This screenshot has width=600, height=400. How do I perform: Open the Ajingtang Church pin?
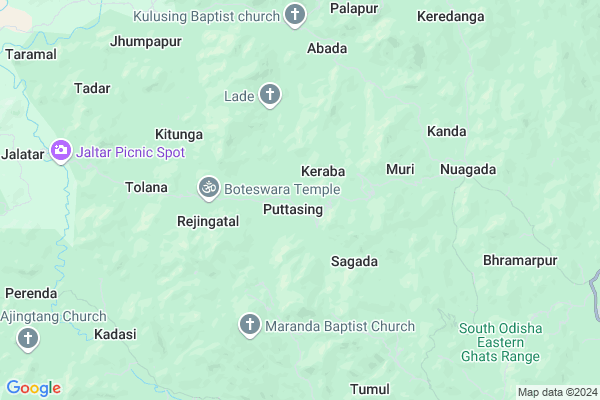tap(28, 339)
